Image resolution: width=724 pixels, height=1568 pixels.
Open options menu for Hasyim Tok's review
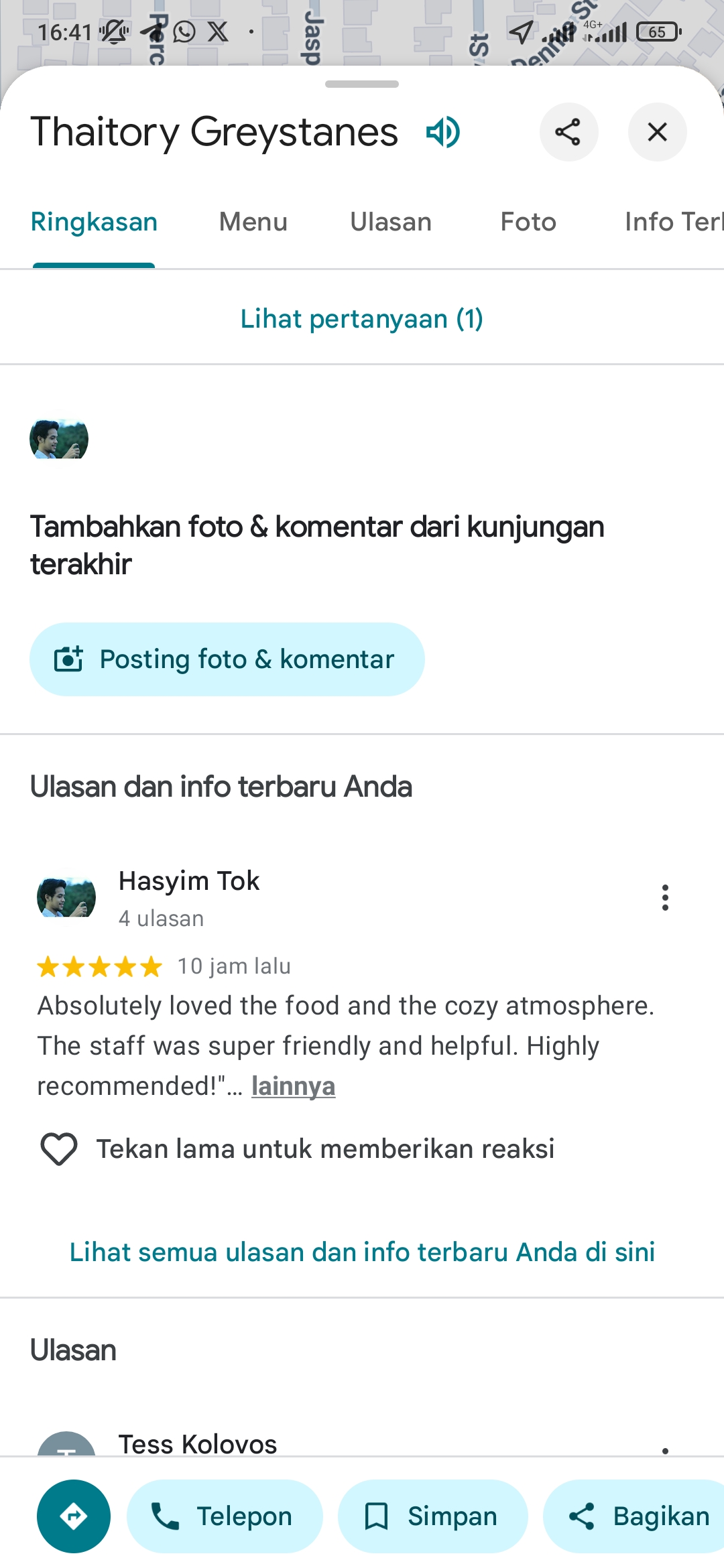click(x=665, y=897)
